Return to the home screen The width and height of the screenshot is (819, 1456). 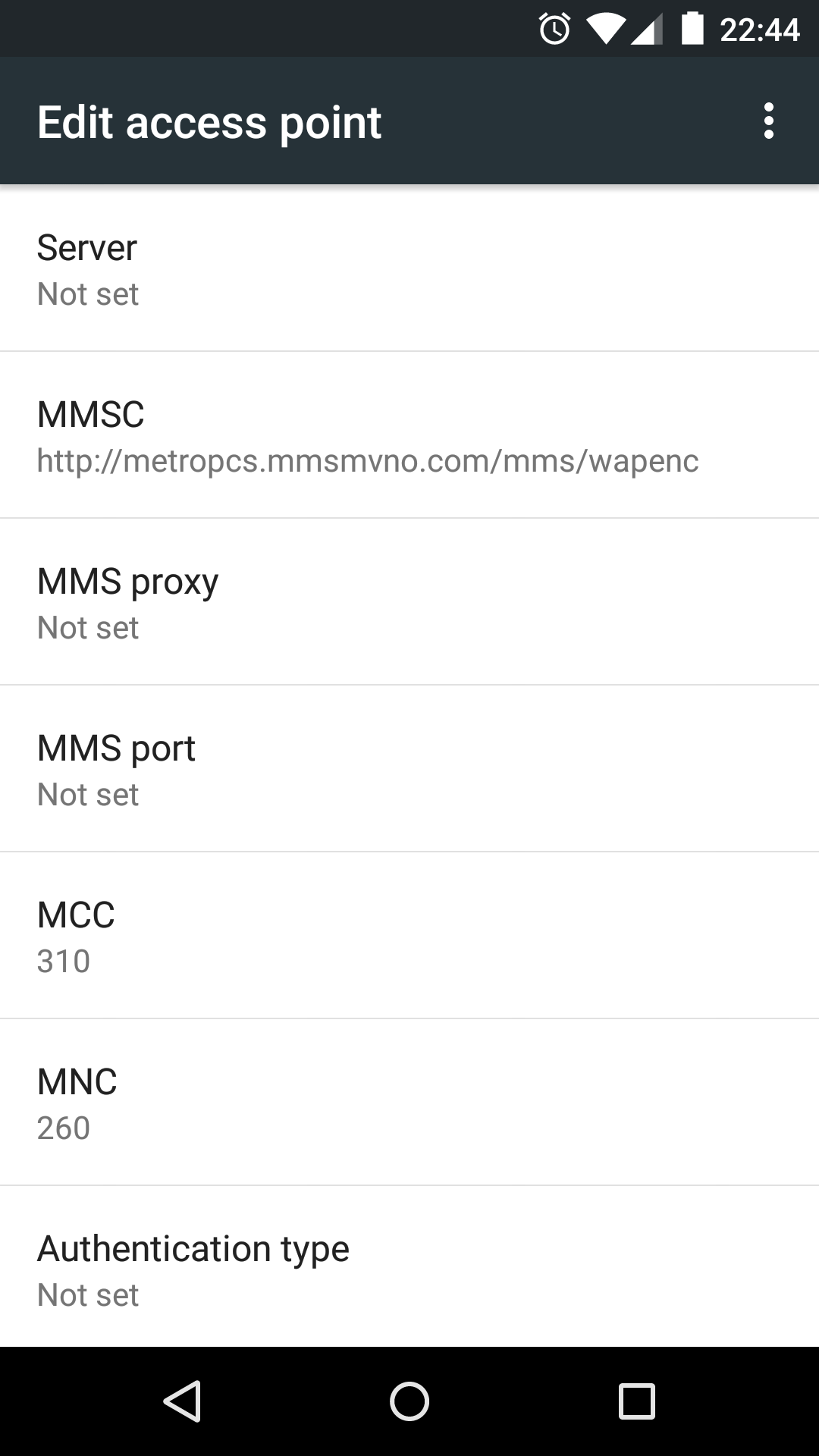[x=409, y=1401]
